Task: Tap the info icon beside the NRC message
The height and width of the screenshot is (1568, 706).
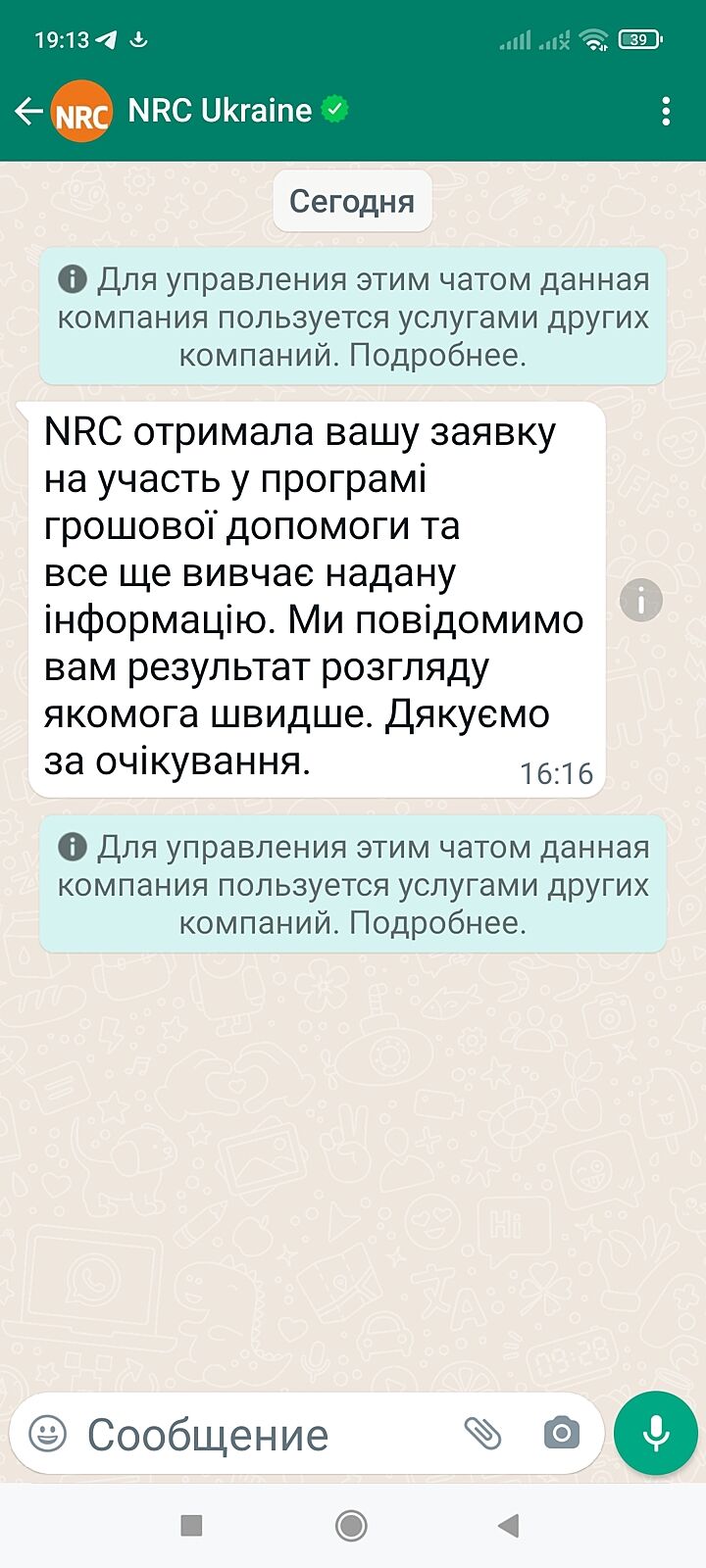Action: pos(641,600)
